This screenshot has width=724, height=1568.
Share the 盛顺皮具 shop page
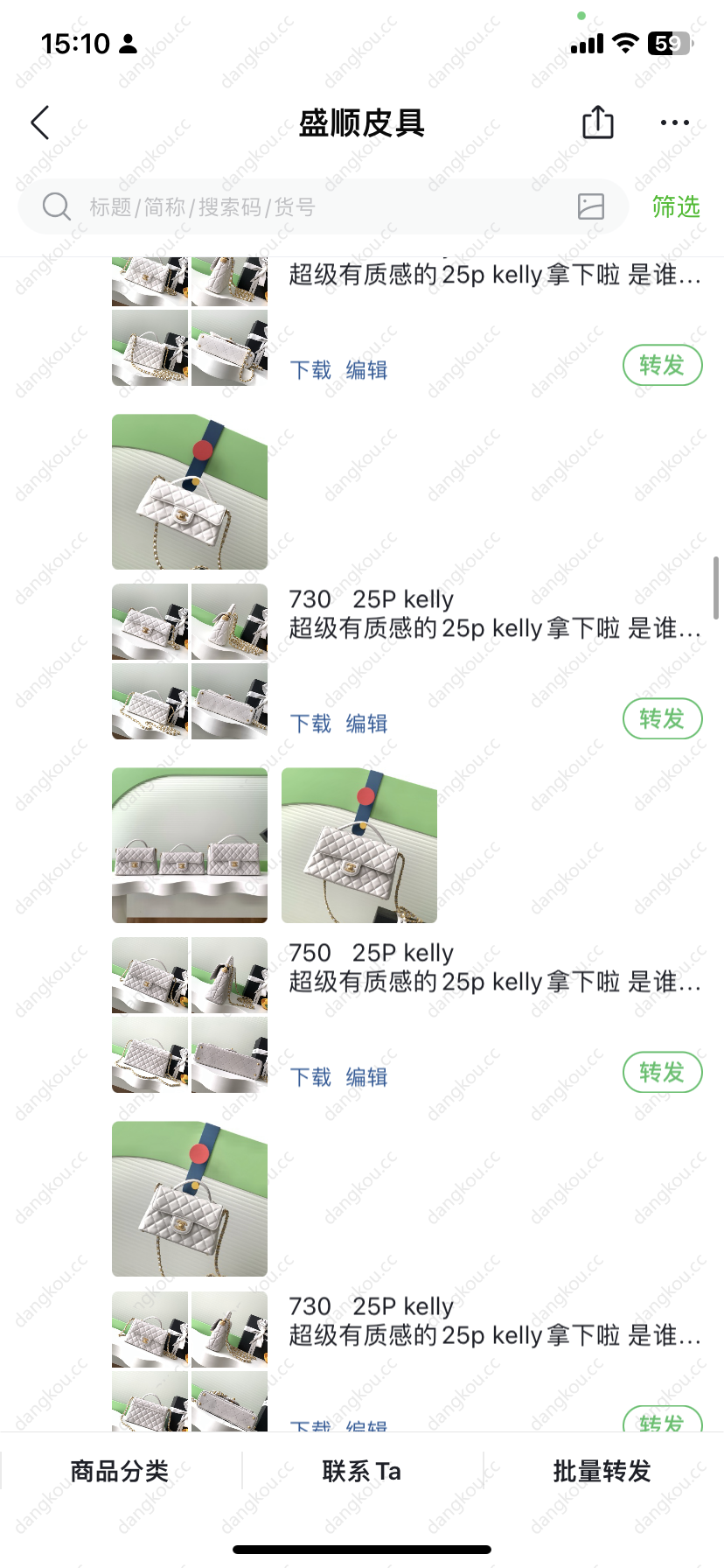pyautogui.click(x=598, y=122)
